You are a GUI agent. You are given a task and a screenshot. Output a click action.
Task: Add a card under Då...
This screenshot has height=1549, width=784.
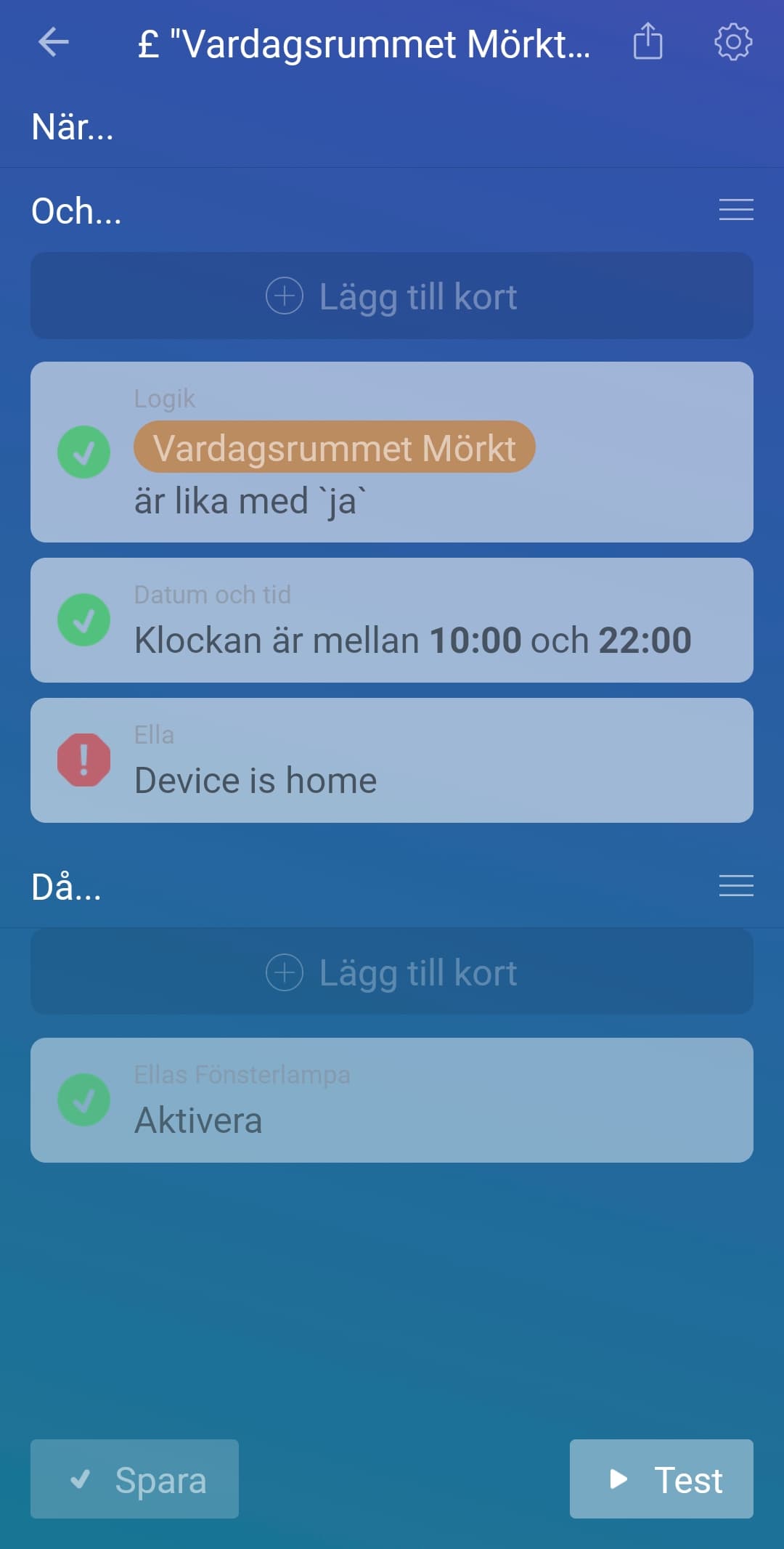point(392,972)
